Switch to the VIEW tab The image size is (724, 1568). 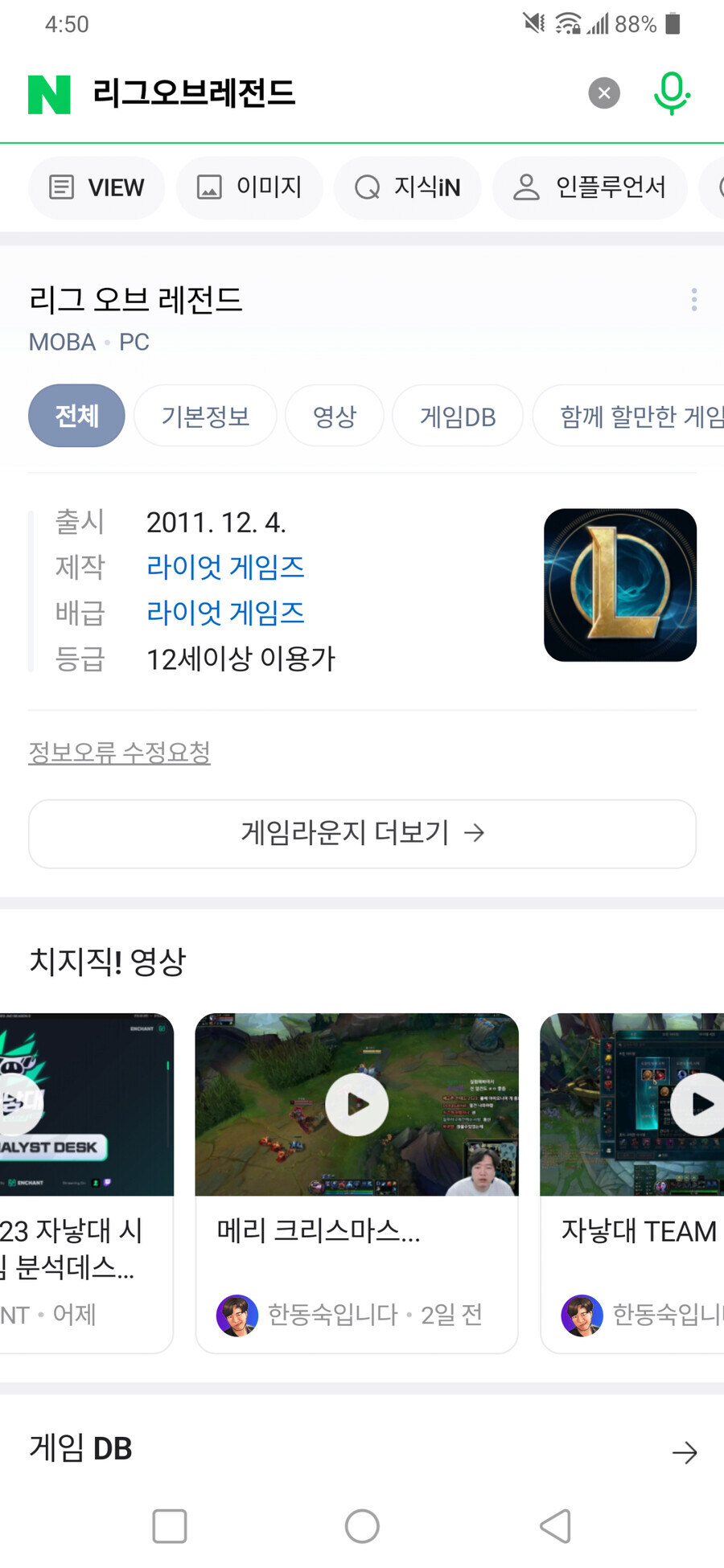point(97,187)
